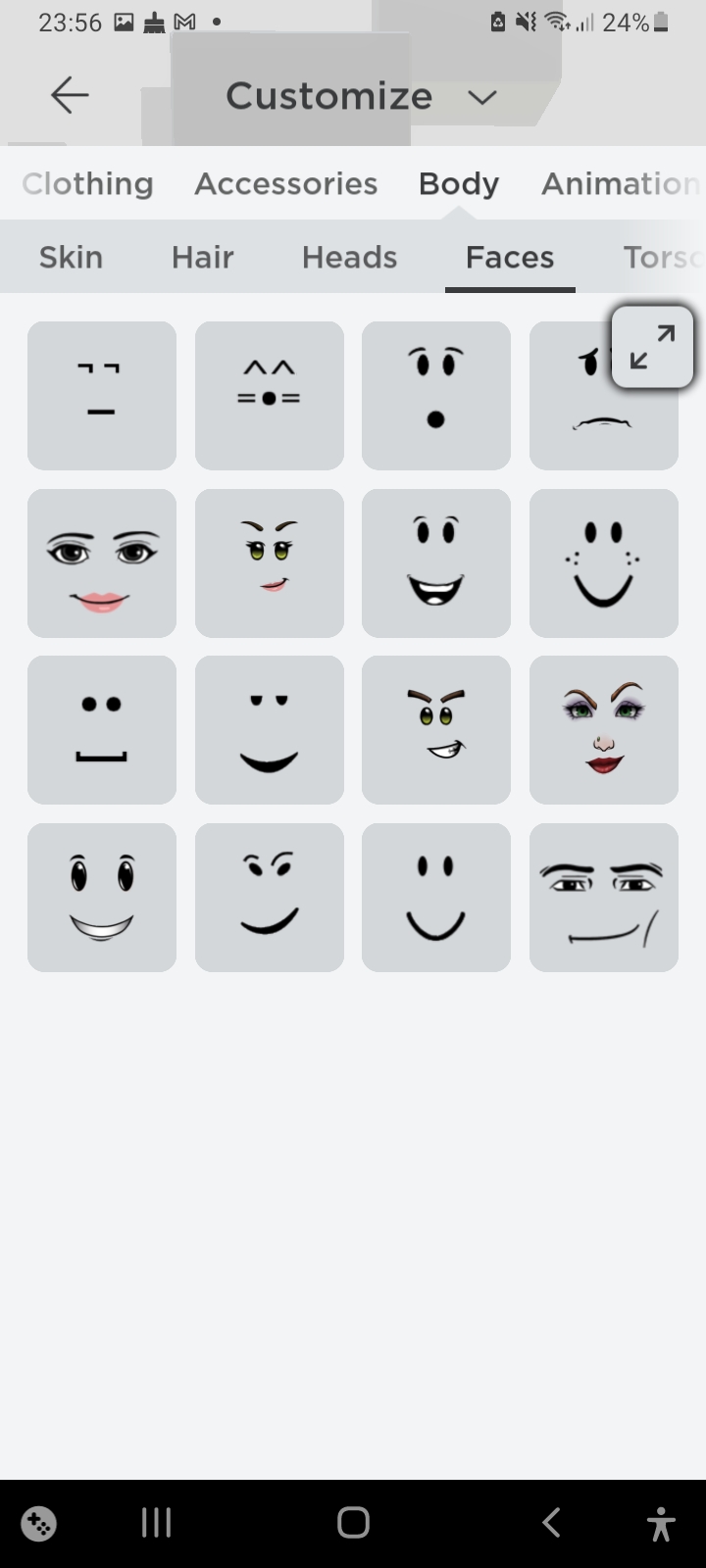Viewport: 706px width, 1568px height.
Task: Select the face with two dot eyes and flat mouth
Action: pyautogui.click(x=102, y=730)
